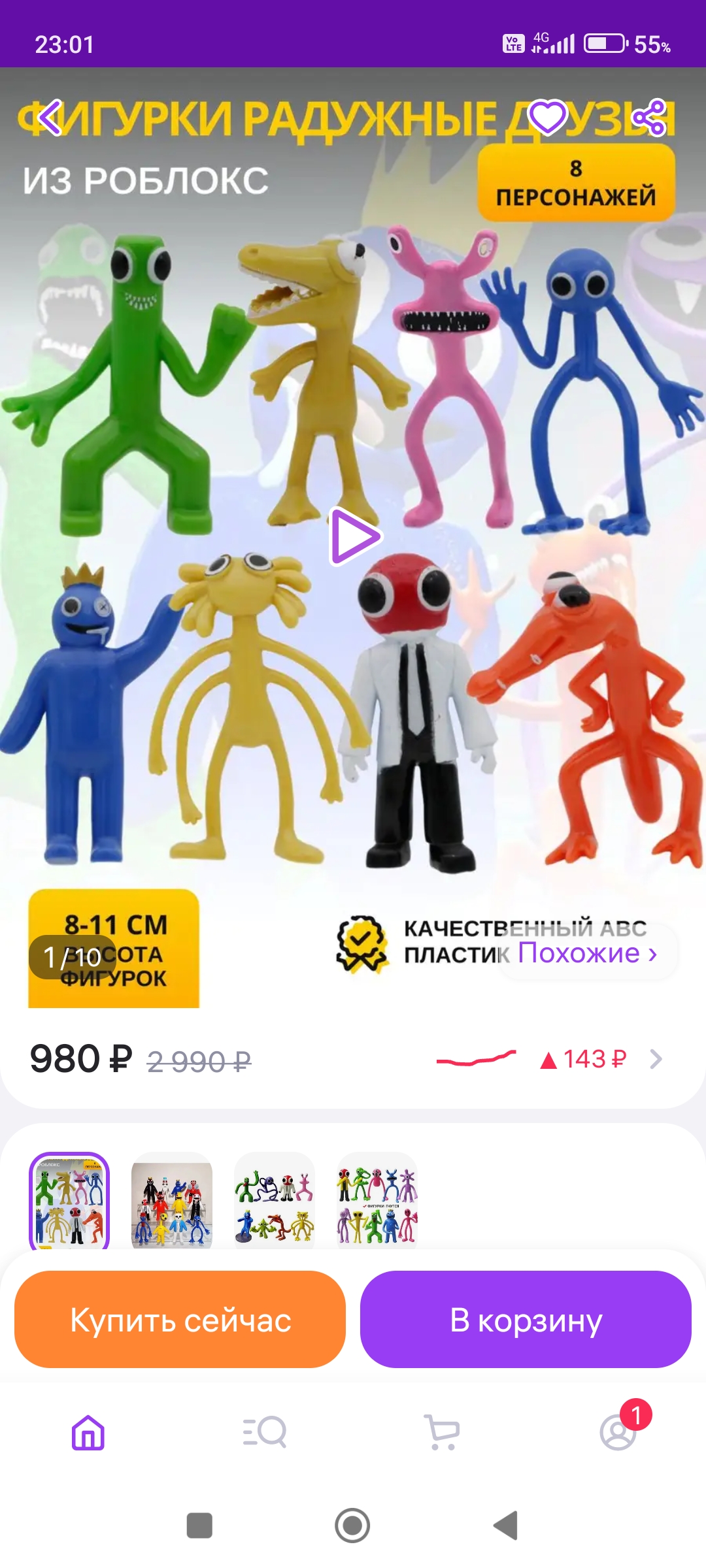Switch to the home tab

pos(88,1433)
